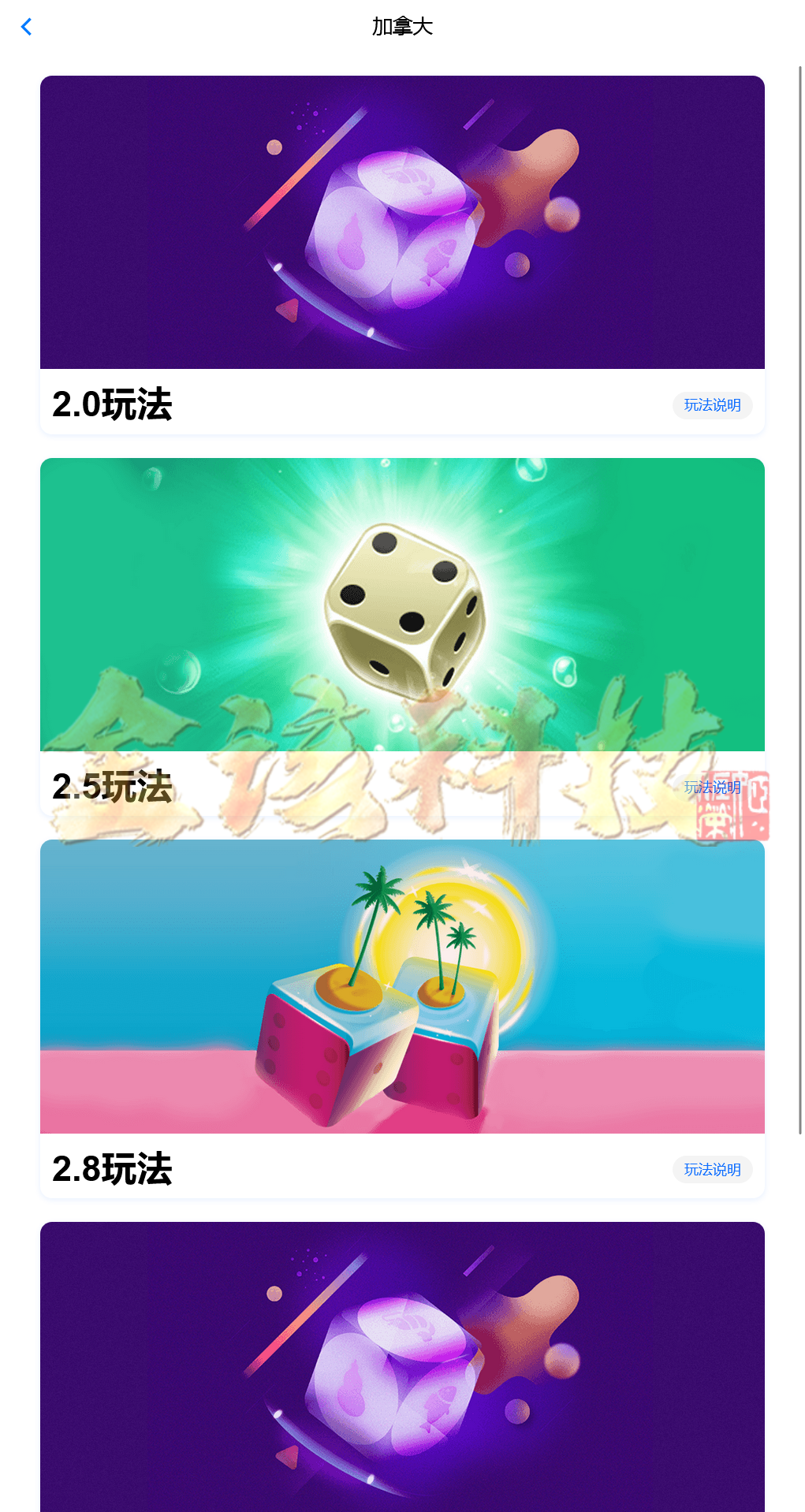Tap the red seal watermark stamp
Screen dimensions: 805x1512
[732, 804]
